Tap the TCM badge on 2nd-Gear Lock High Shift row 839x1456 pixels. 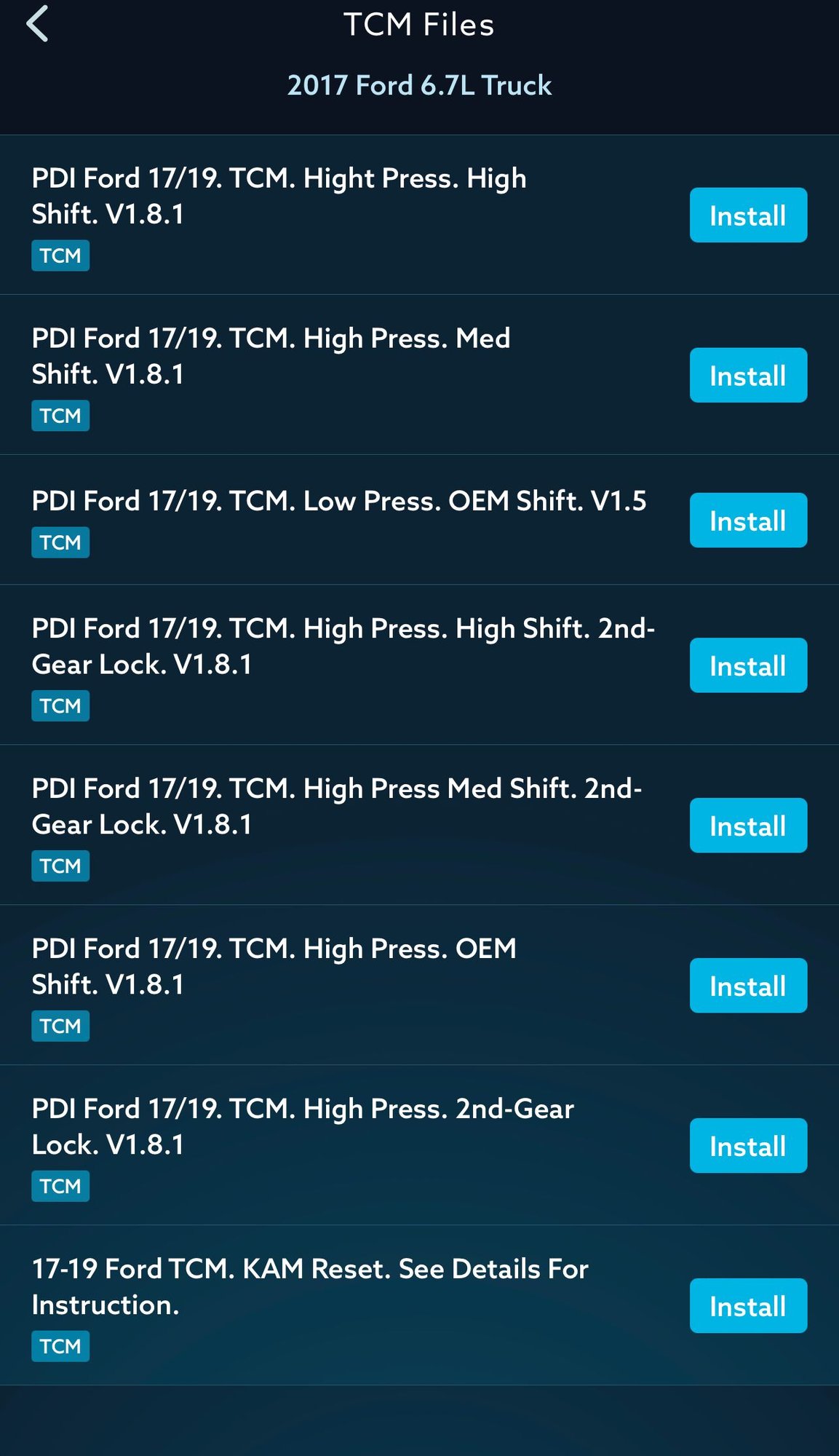pyautogui.click(x=60, y=705)
